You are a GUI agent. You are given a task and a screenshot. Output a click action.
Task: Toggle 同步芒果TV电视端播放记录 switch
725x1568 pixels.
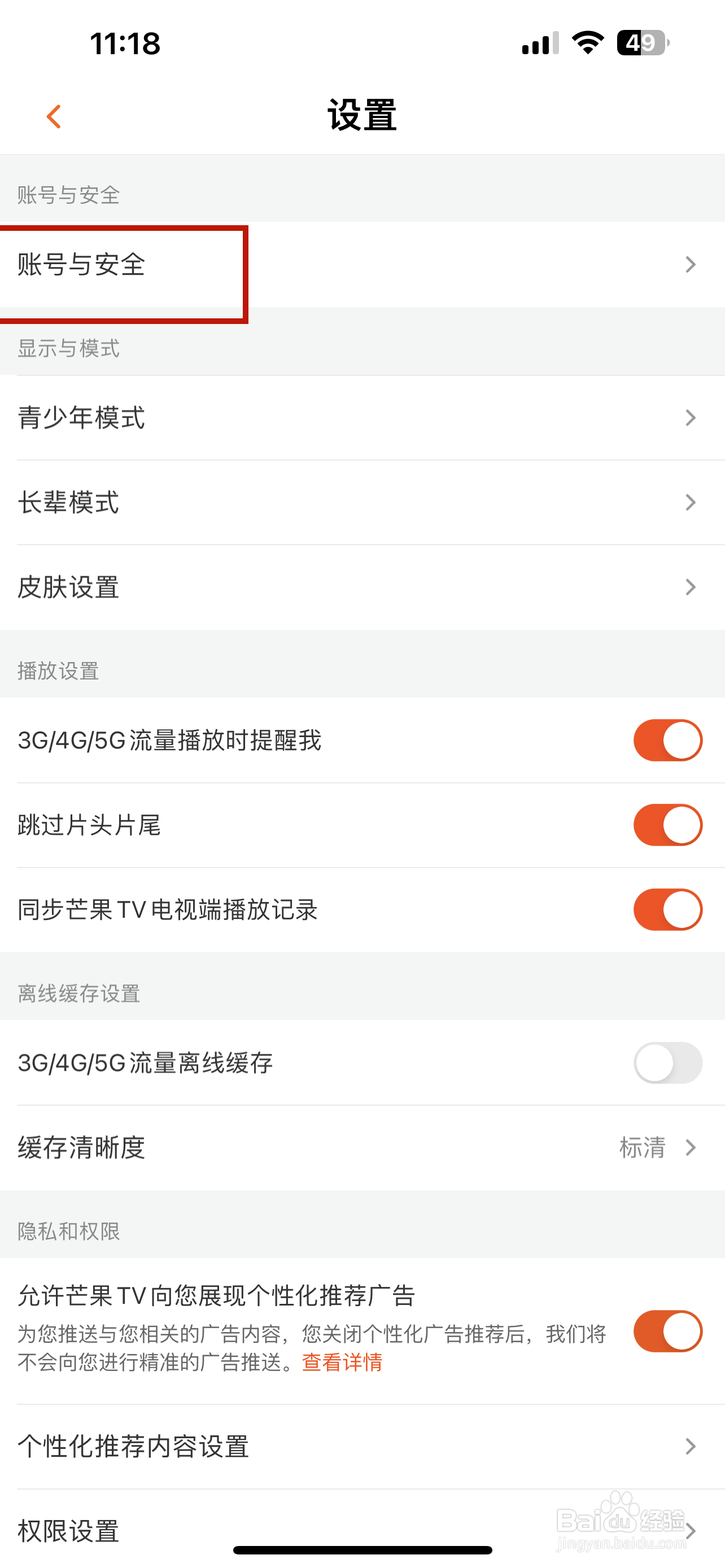click(x=668, y=909)
